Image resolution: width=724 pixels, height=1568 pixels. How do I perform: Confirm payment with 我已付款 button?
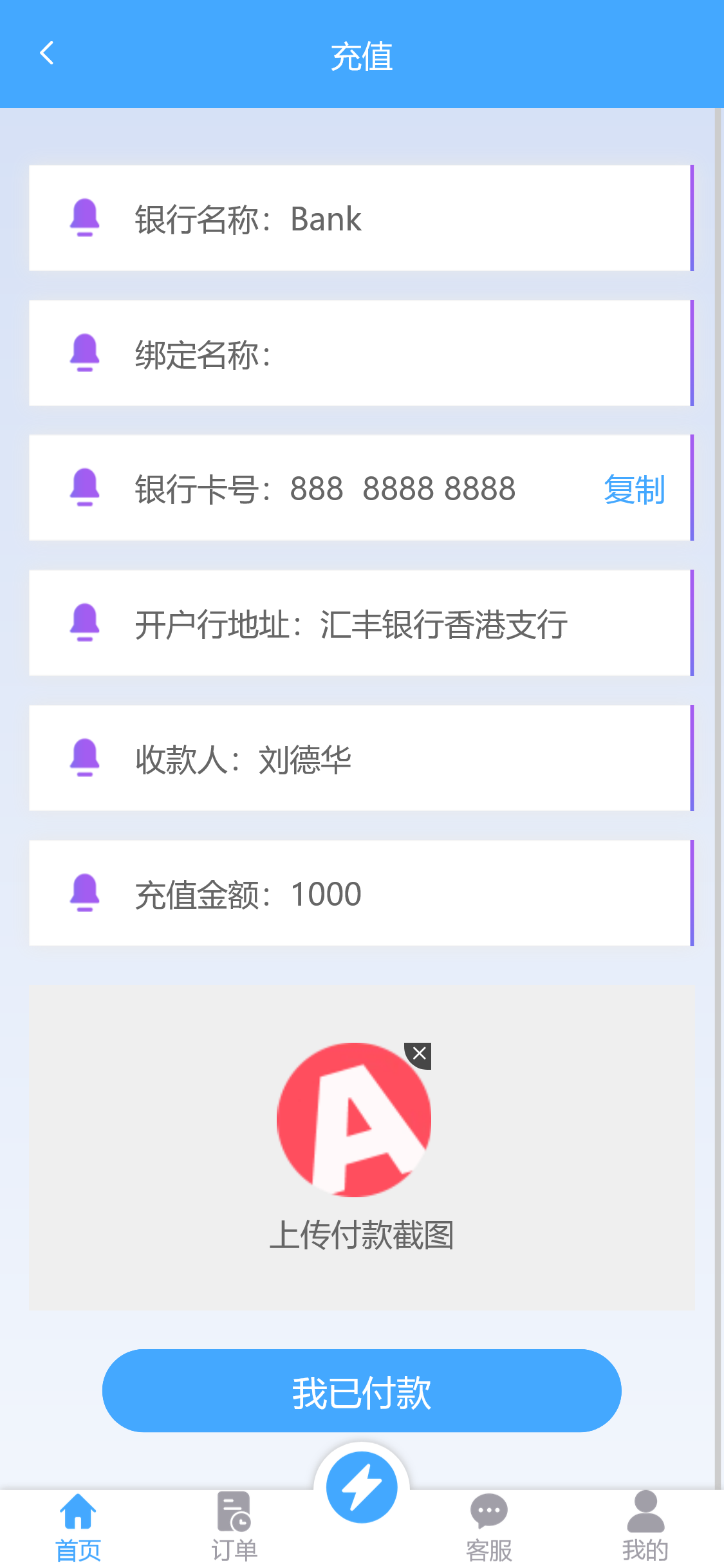[x=362, y=1391]
